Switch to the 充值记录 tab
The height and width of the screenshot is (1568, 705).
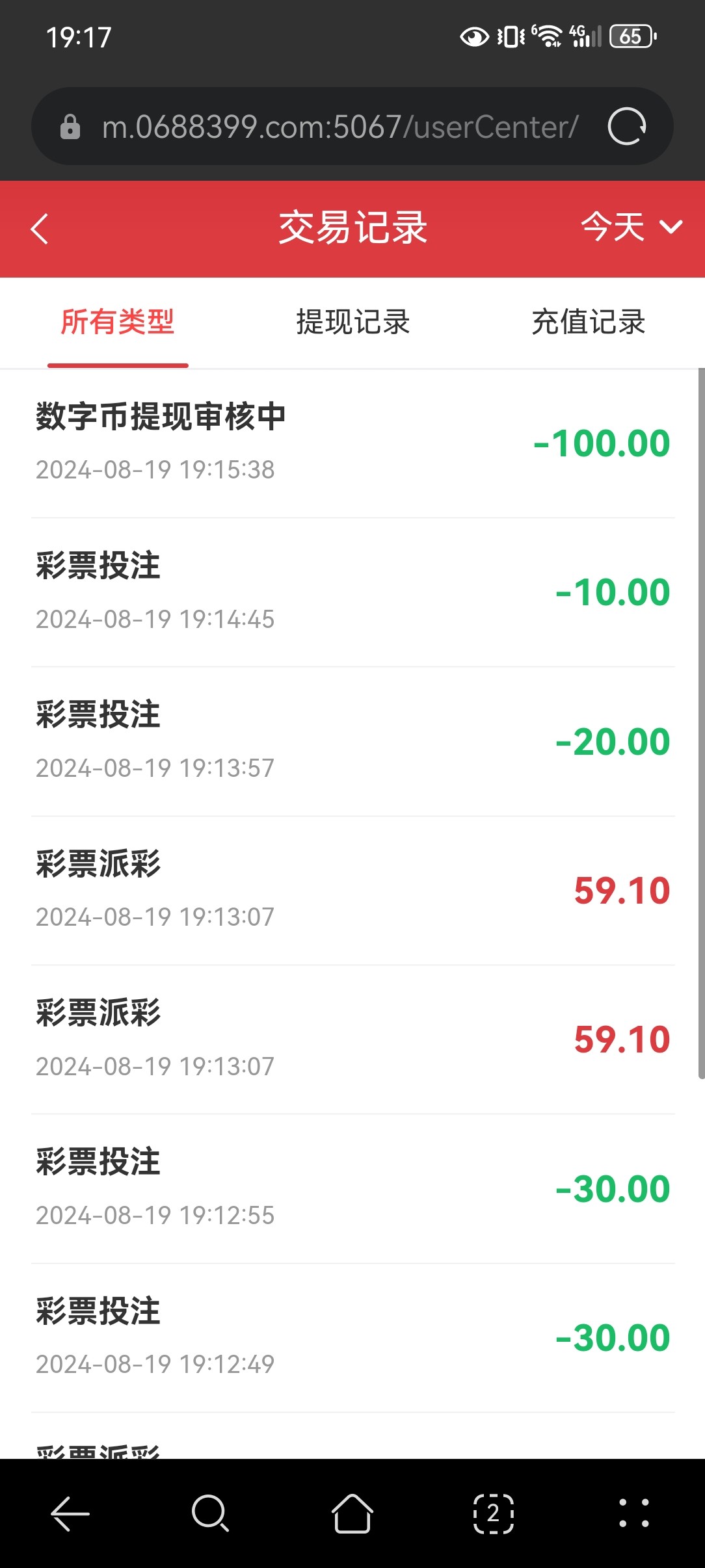click(588, 322)
